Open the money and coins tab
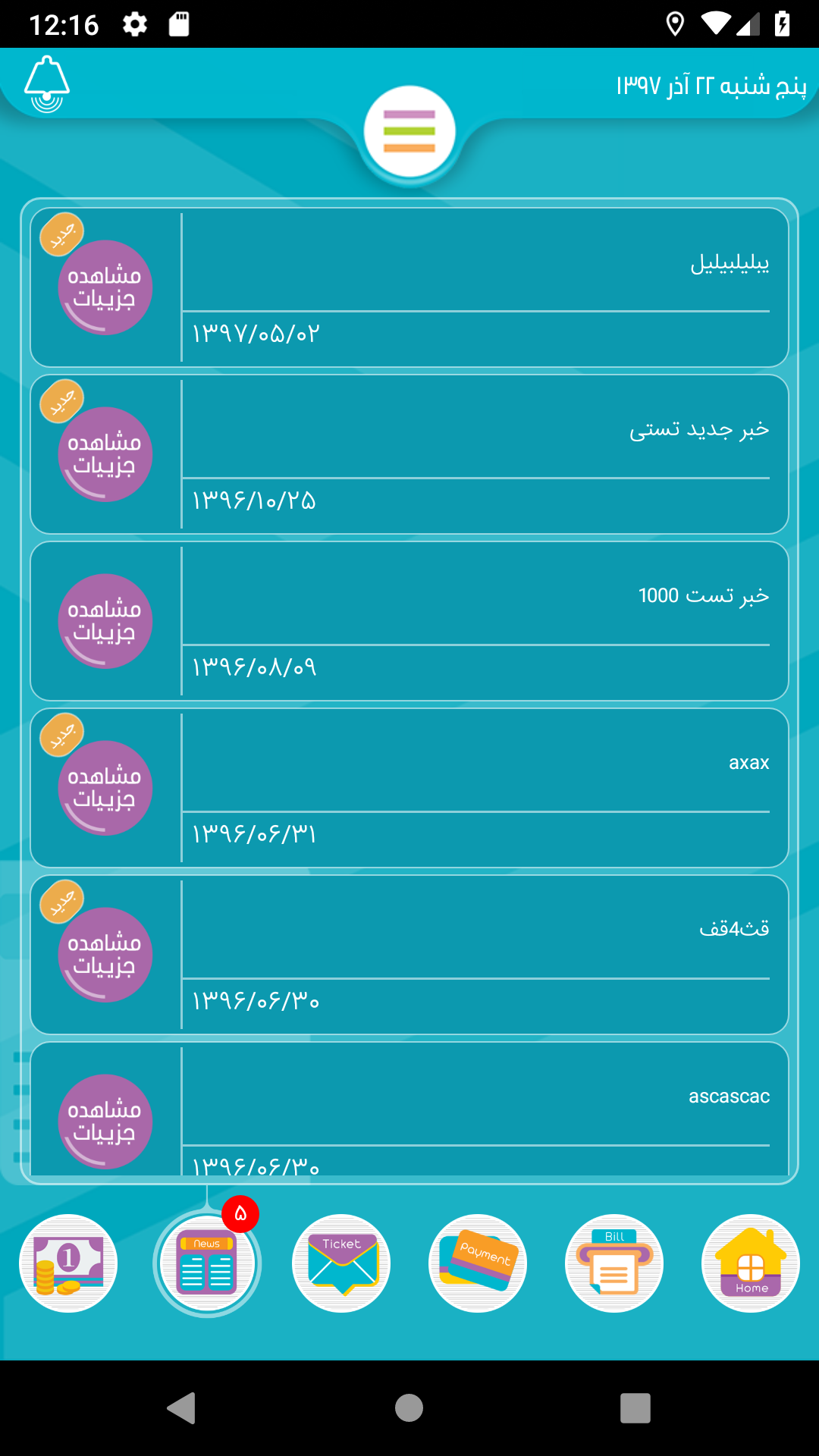The height and width of the screenshot is (1456, 819). tap(68, 1263)
